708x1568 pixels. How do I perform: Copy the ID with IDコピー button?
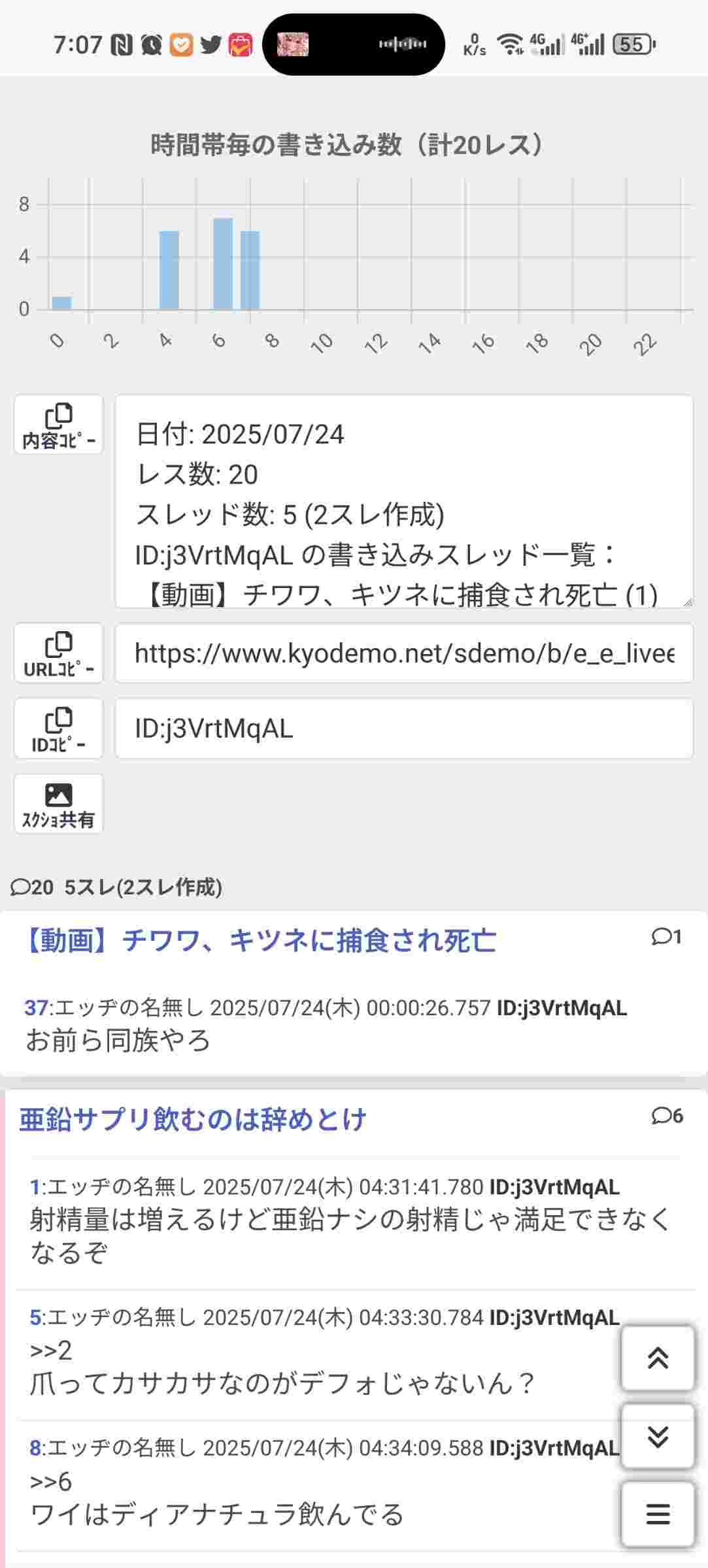tap(59, 728)
